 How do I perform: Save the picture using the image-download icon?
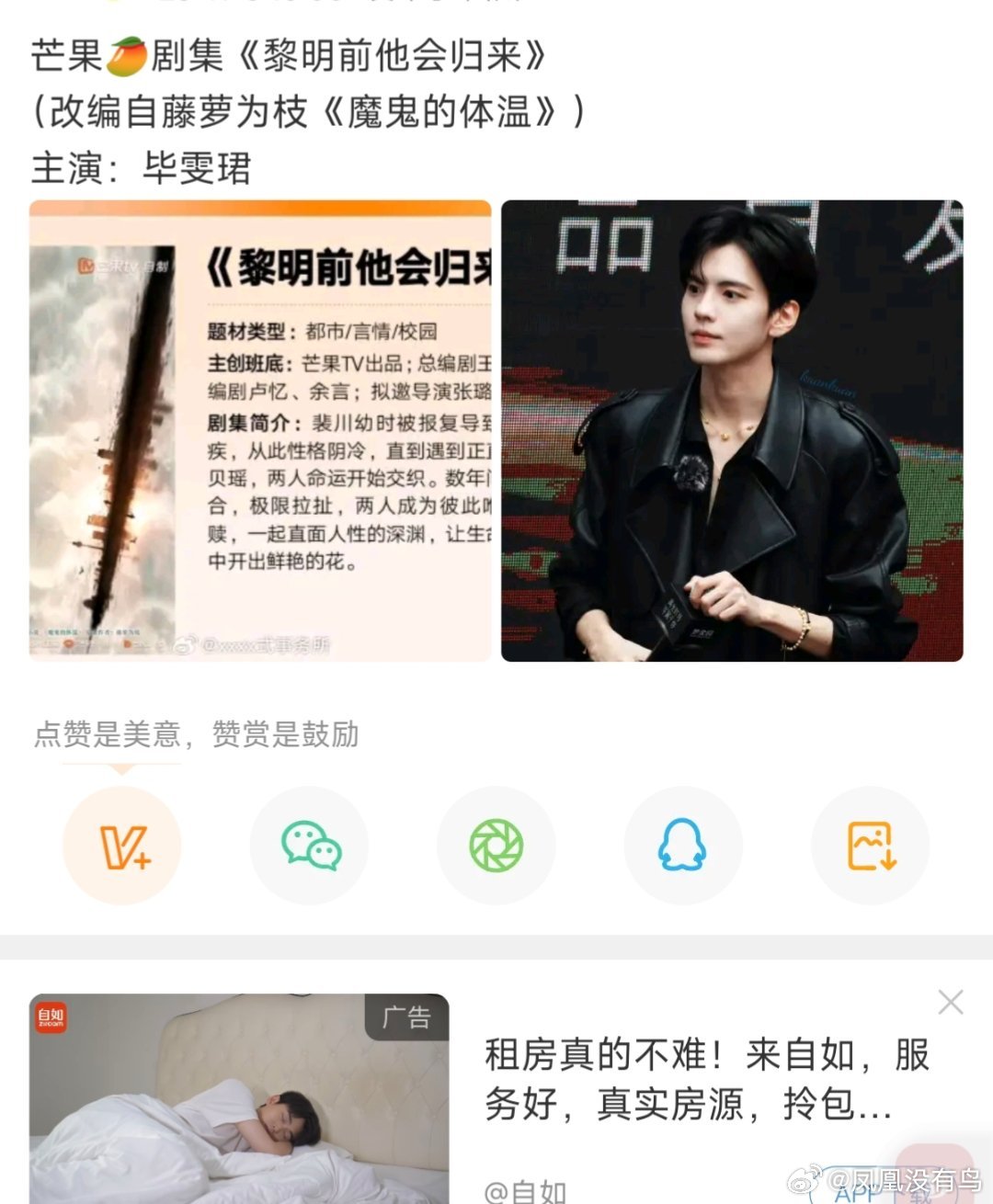point(869,846)
